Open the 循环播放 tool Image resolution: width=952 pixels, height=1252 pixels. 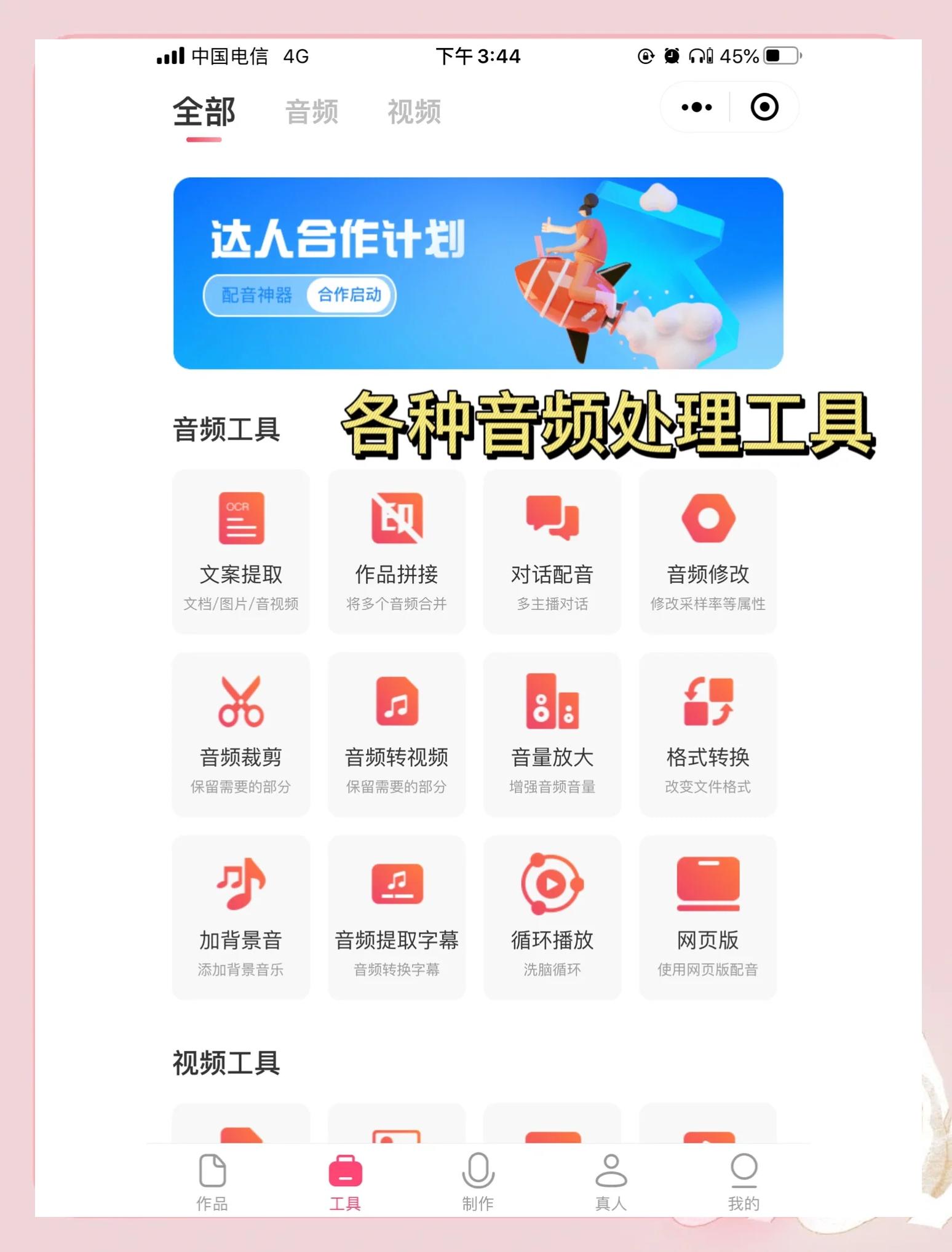552,917
